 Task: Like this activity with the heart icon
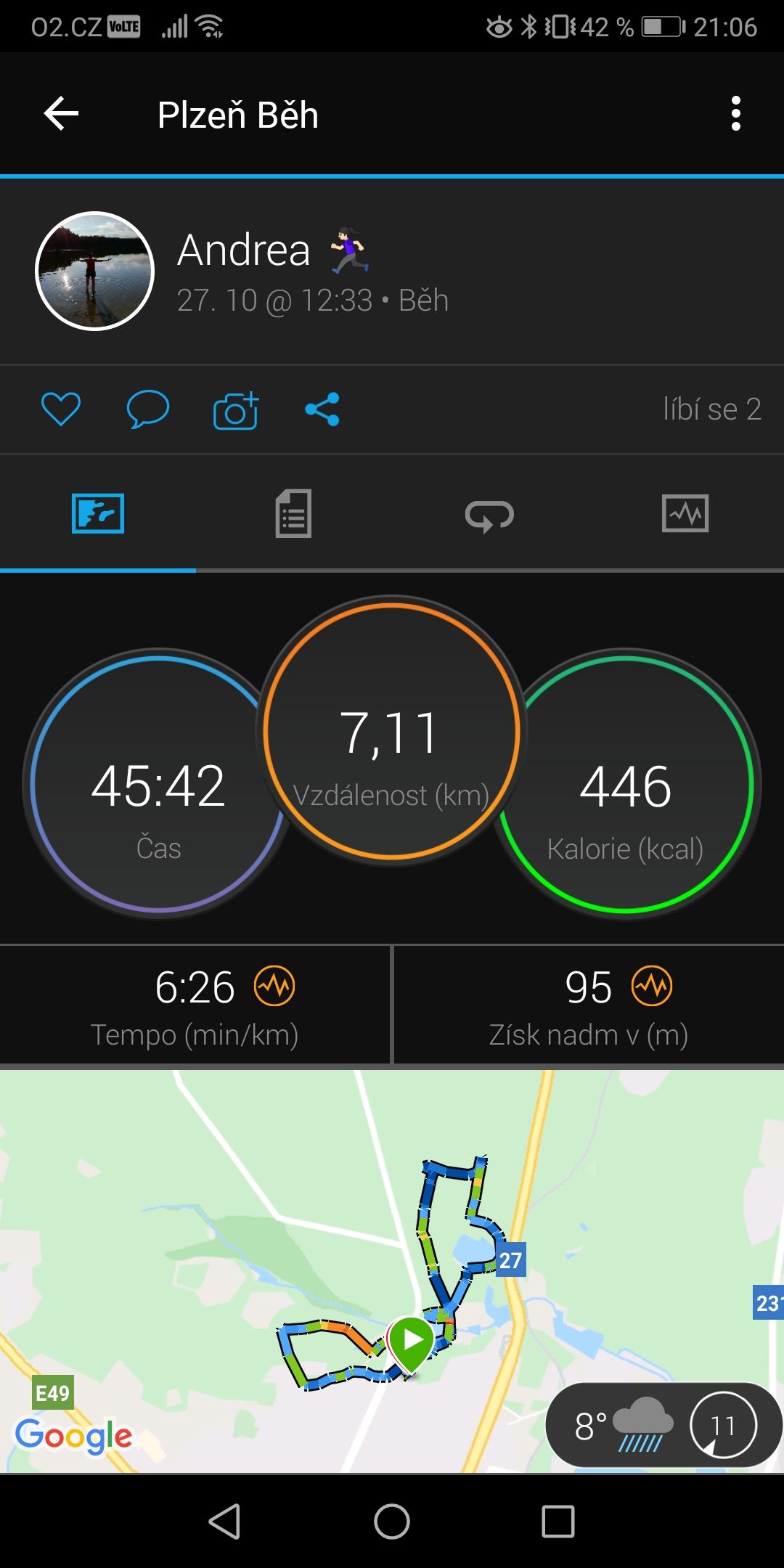pos(61,409)
